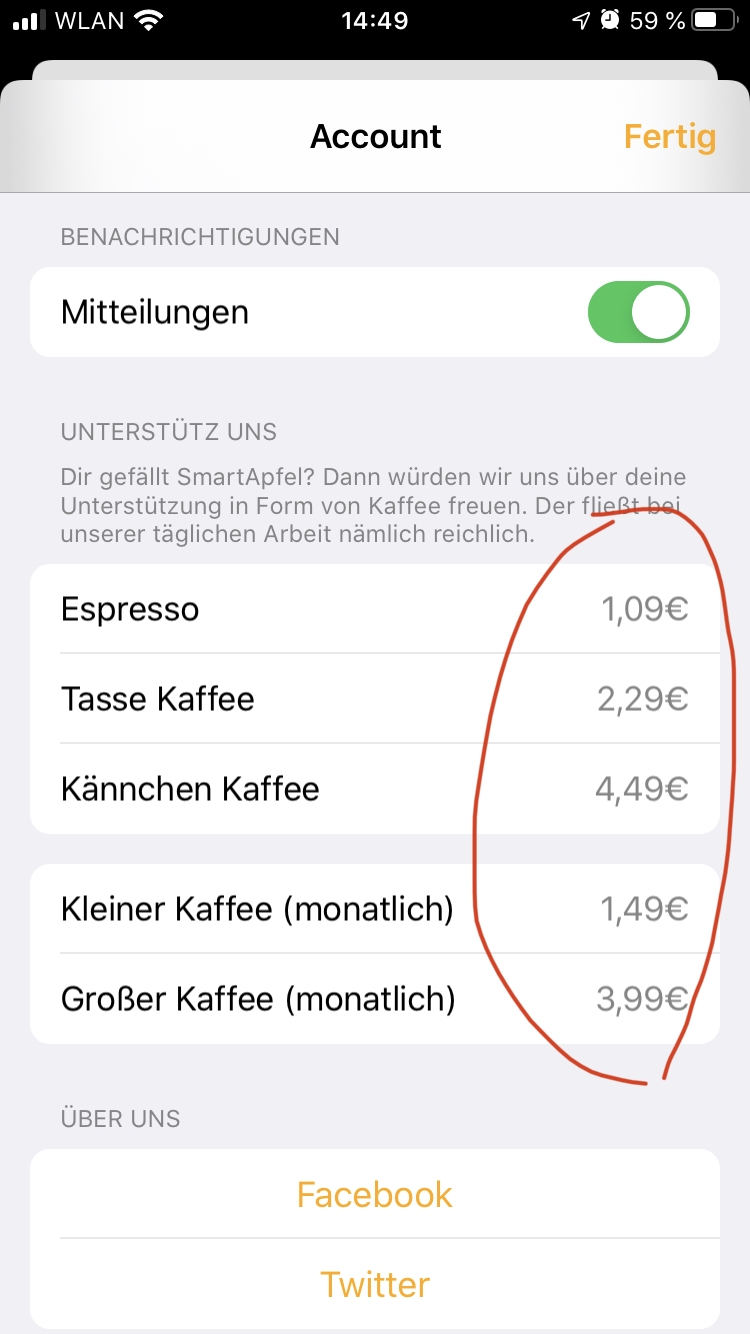Subscribe to Kleiner Kaffee (monatlich)
The height and width of the screenshot is (1334, 750).
pos(375,909)
